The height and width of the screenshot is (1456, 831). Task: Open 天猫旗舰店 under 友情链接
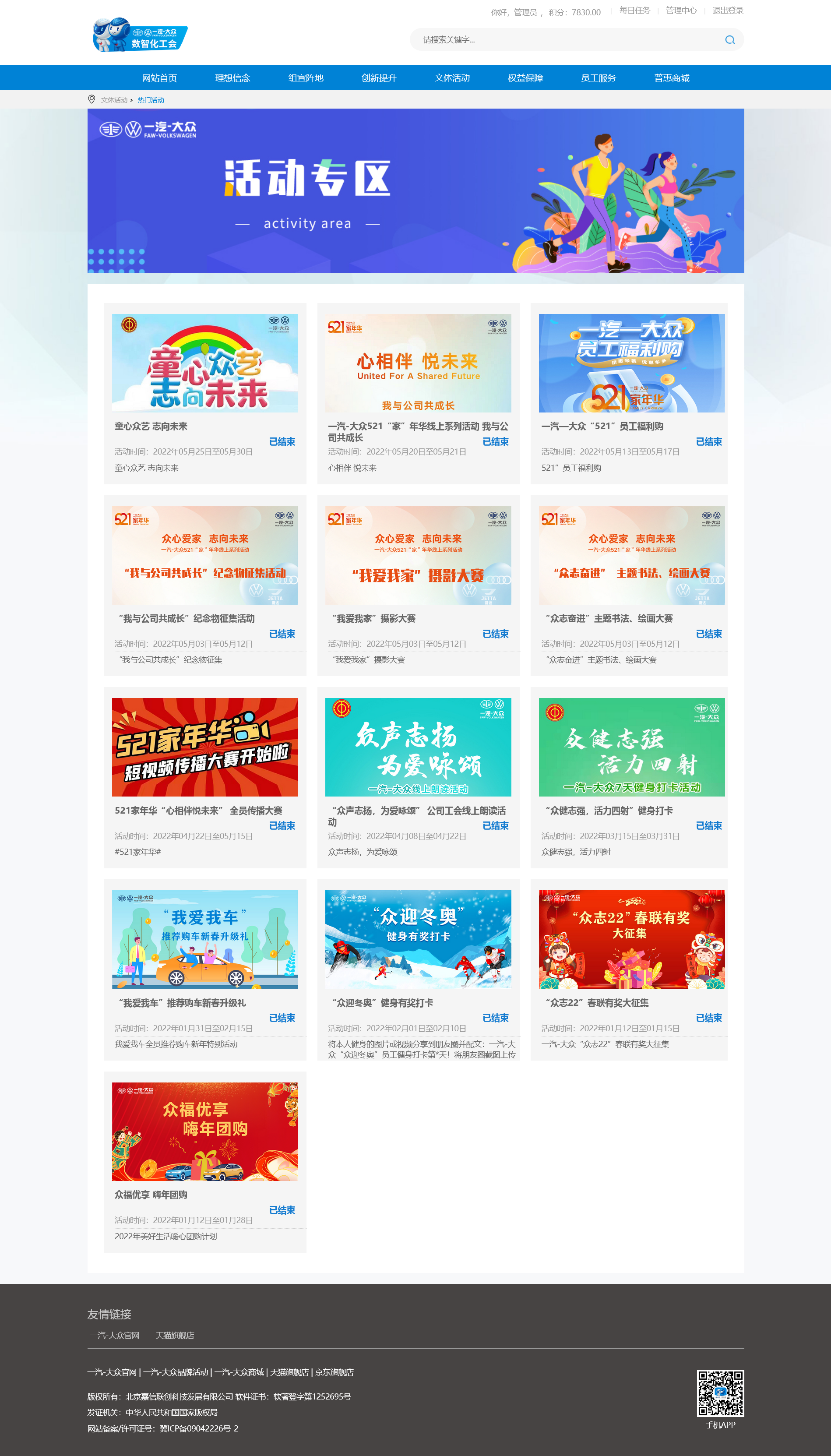(x=175, y=1335)
